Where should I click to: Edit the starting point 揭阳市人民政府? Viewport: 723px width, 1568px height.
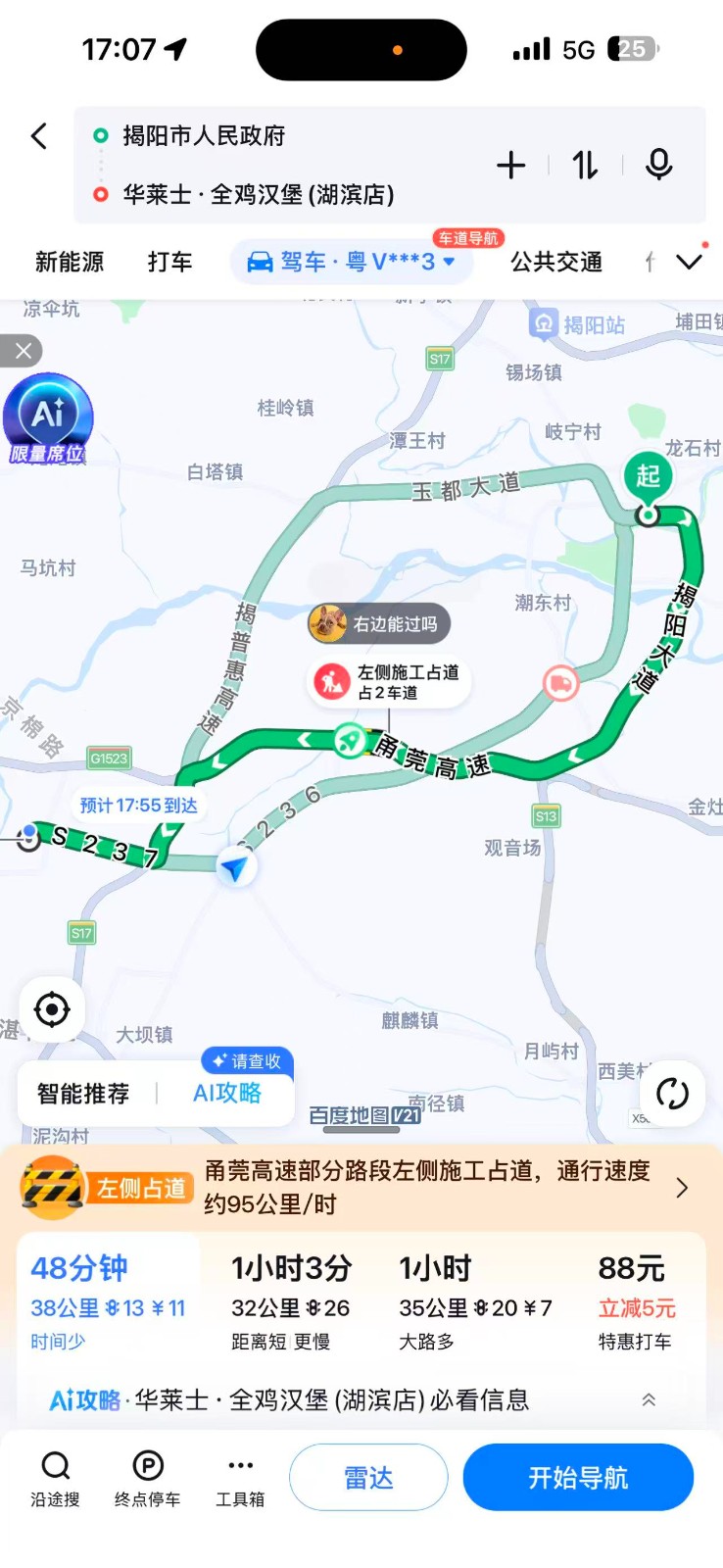pyautogui.click(x=204, y=135)
